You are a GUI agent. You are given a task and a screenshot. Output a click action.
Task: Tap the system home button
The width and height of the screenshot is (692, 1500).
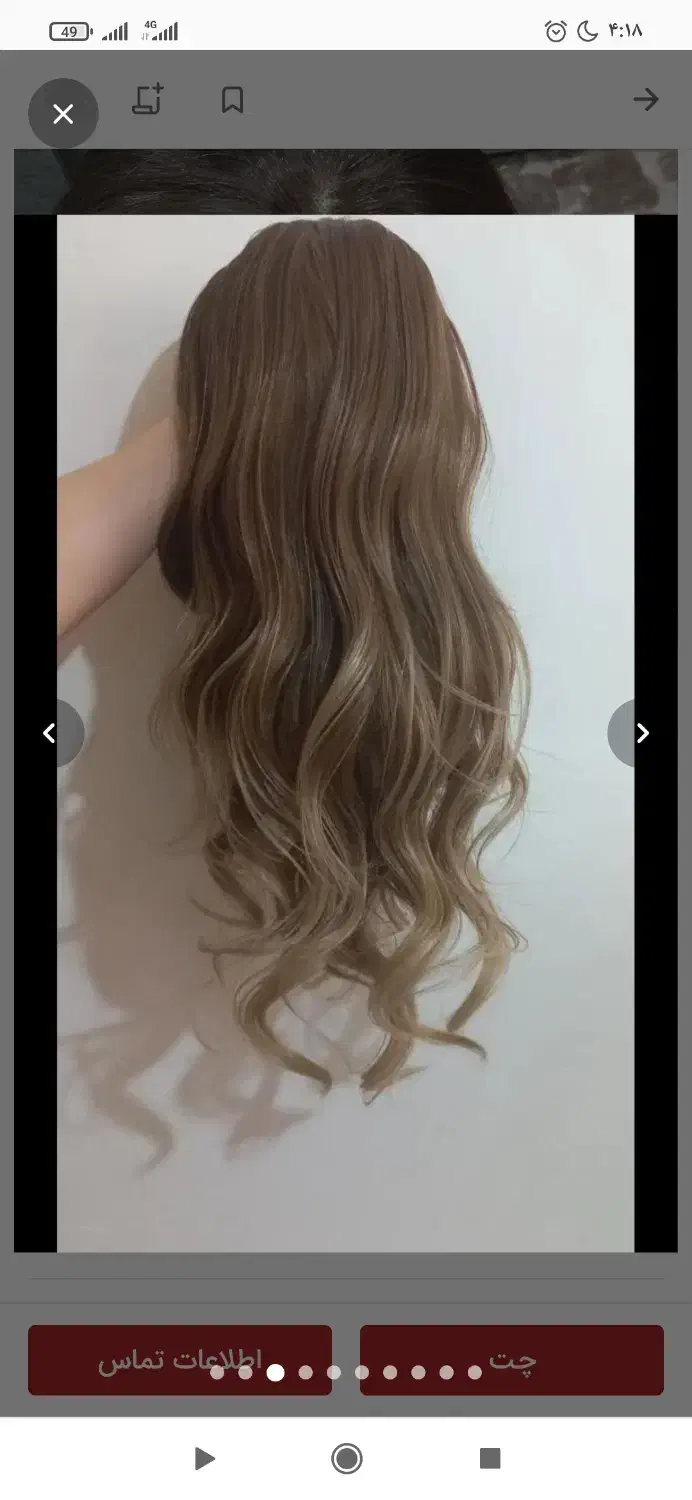[346, 1459]
